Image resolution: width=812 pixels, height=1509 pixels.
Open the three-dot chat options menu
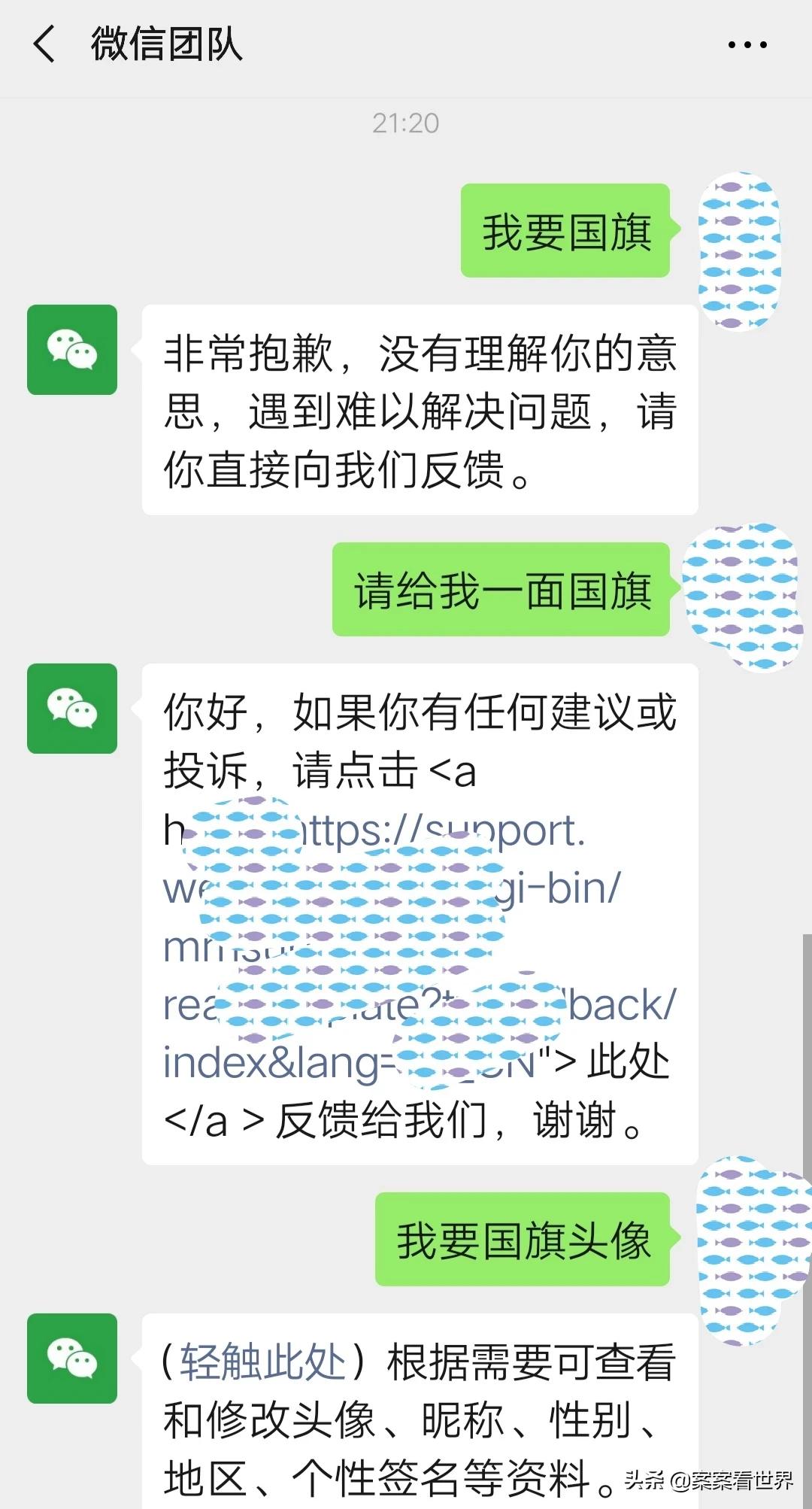click(x=747, y=45)
